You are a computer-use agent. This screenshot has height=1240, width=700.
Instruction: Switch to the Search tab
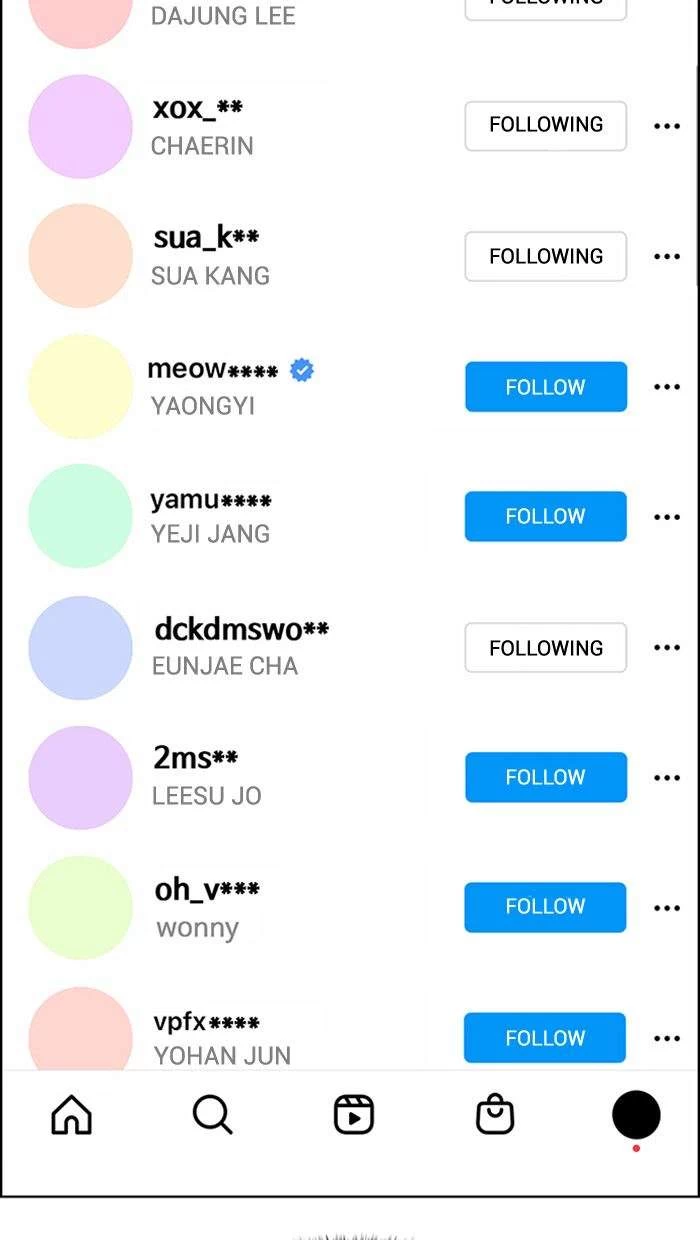[212, 1114]
